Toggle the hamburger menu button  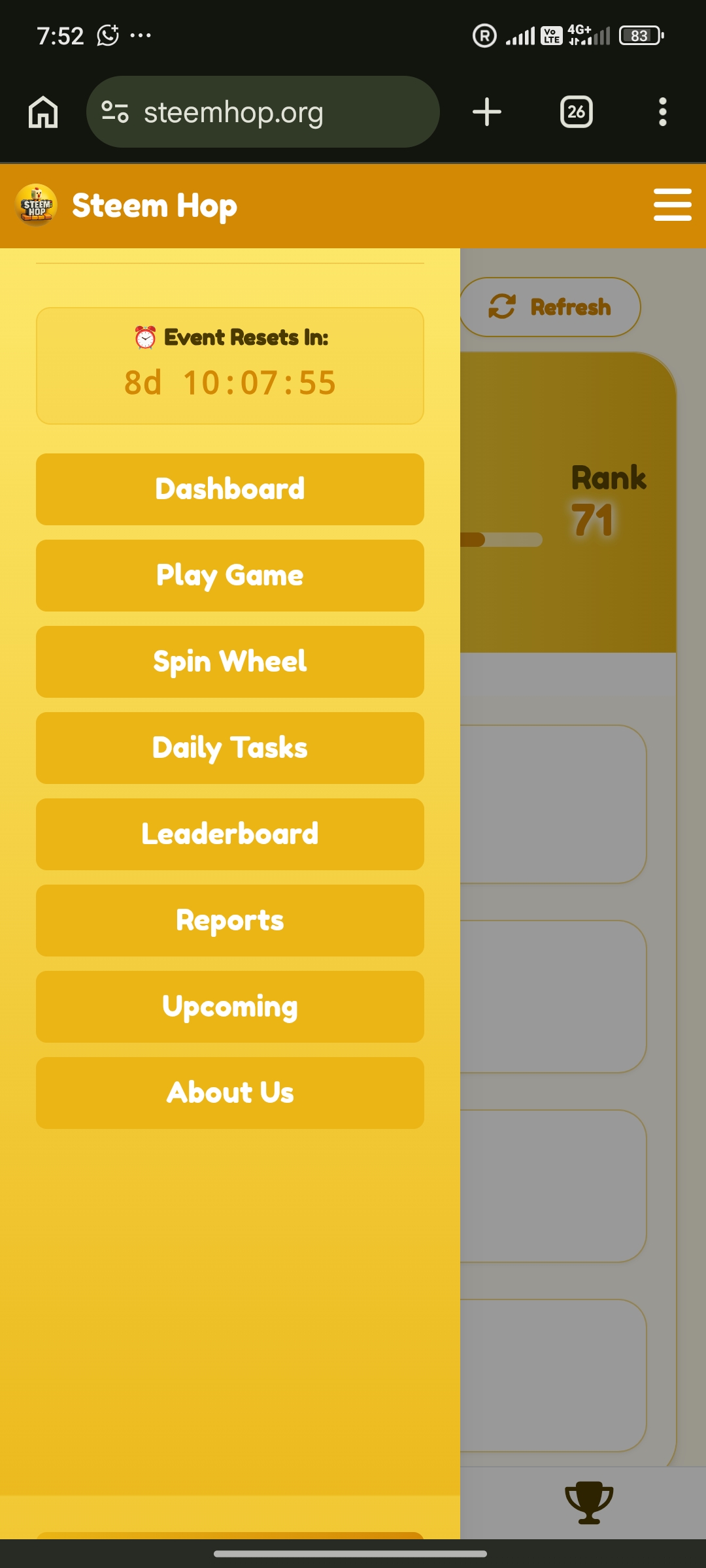(x=672, y=205)
